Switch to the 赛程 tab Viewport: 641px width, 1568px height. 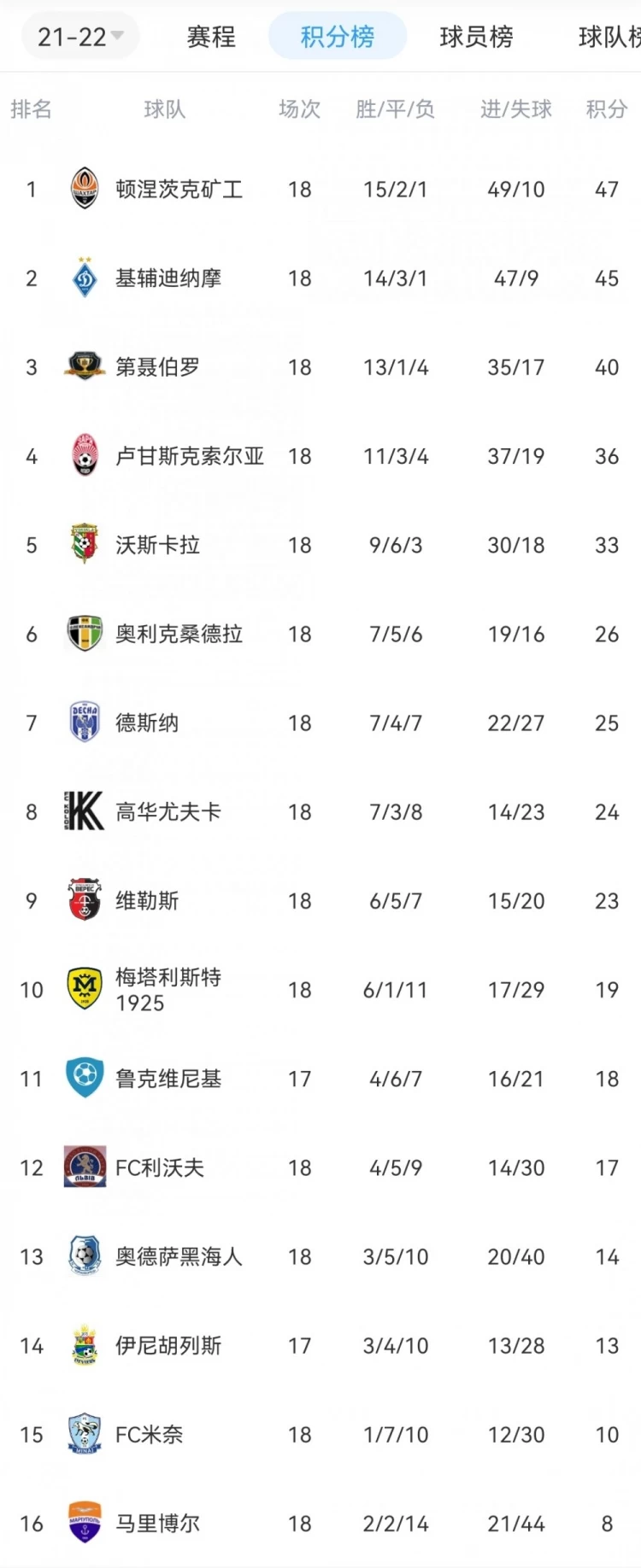211,37
